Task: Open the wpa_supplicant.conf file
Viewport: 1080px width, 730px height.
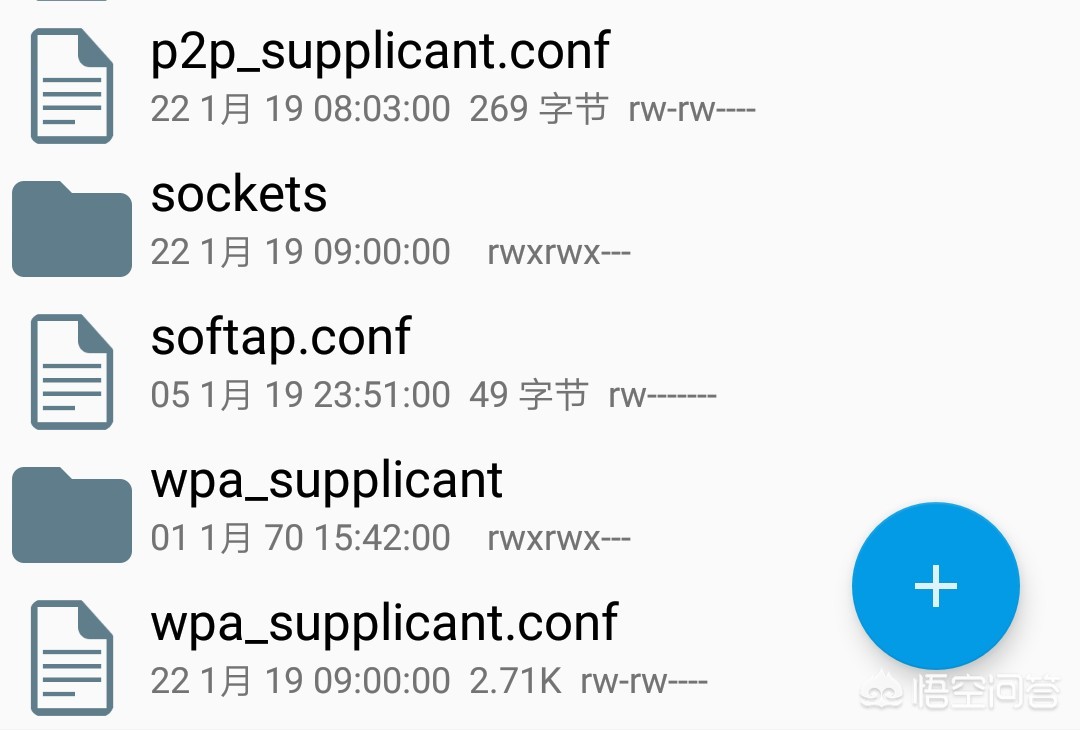Action: pyautogui.click(x=384, y=624)
